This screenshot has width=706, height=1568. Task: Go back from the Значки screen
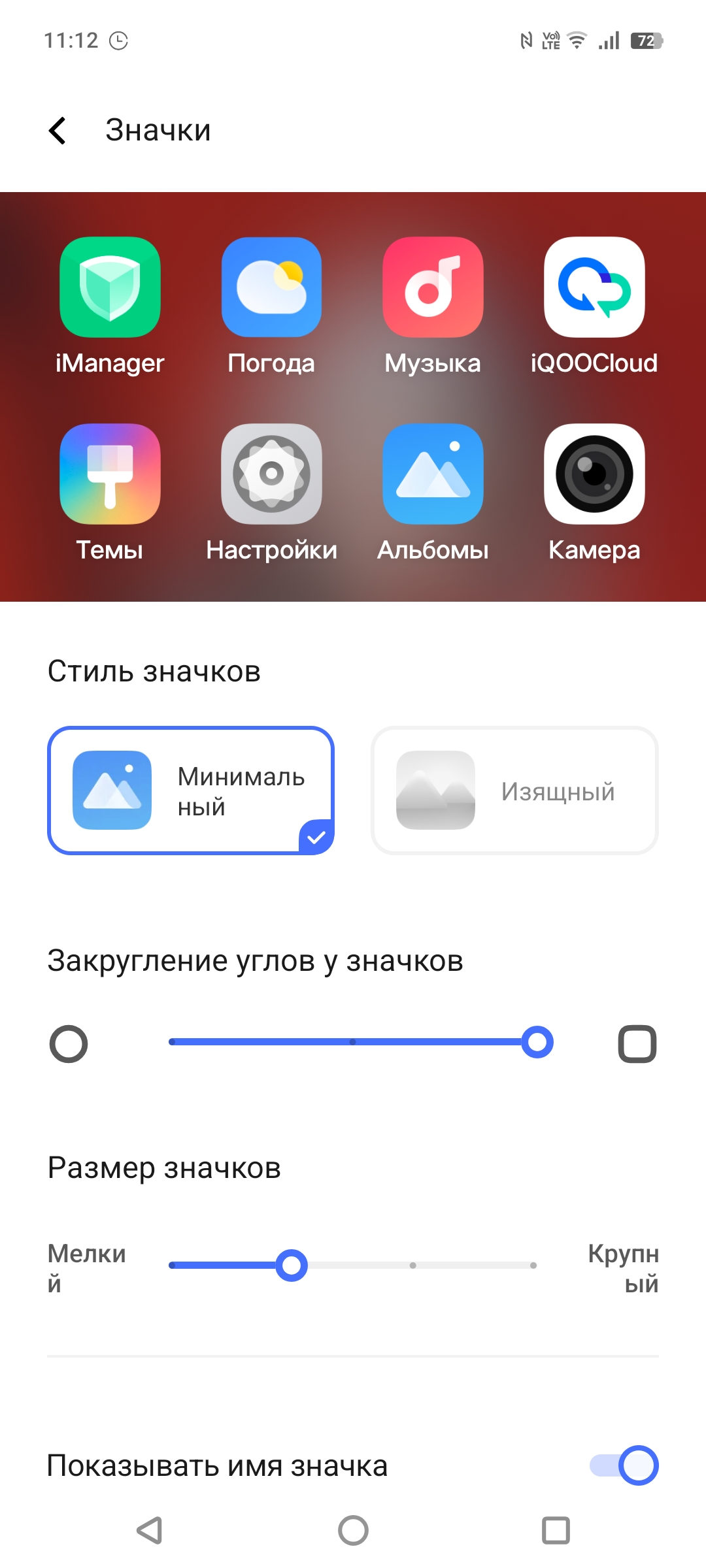58,131
